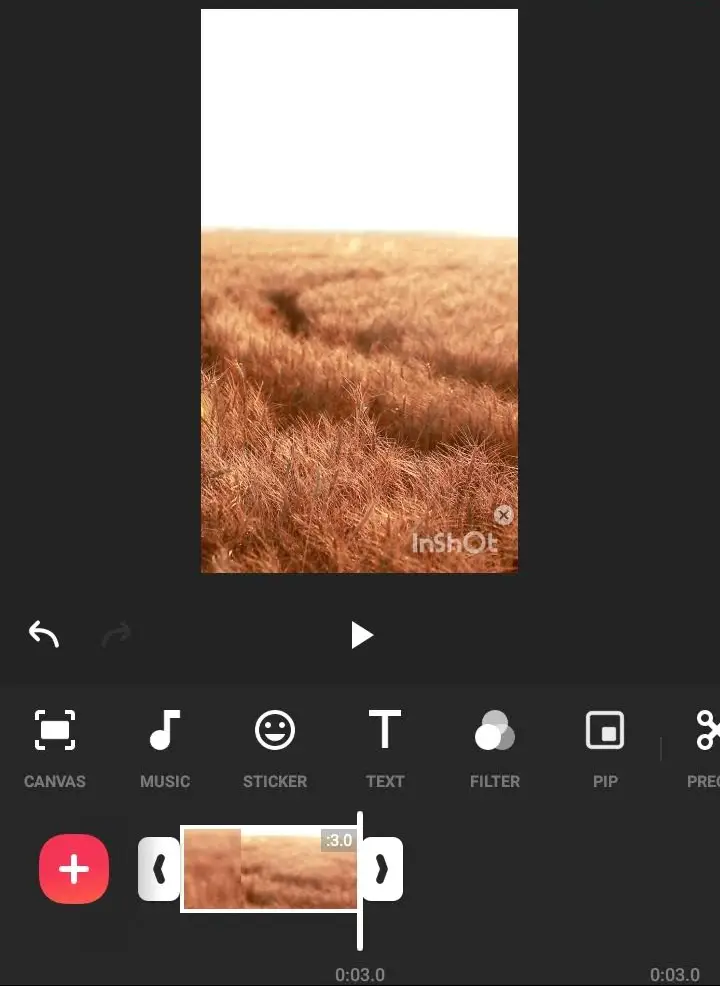Image resolution: width=720 pixels, height=986 pixels.
Task: Tap the right trim handle of clip
Action: (x=382, y=869)
